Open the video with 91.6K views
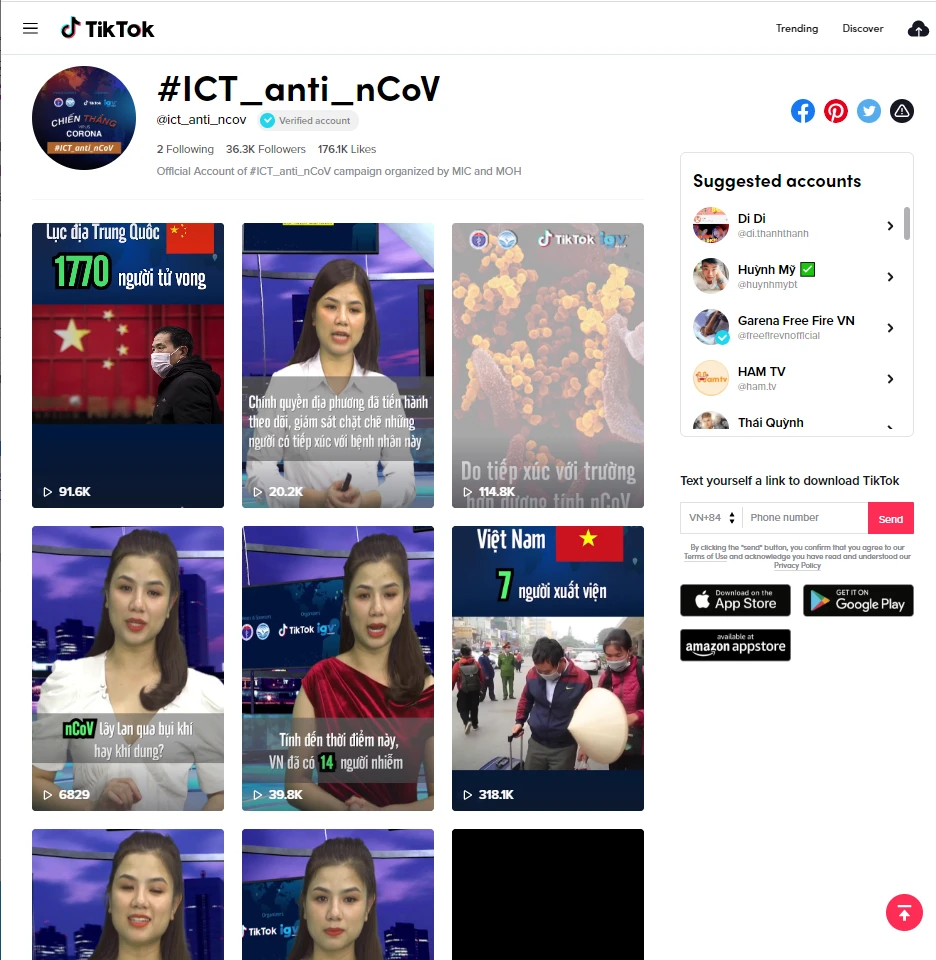The image size is (936, 960). click(128, 365)
